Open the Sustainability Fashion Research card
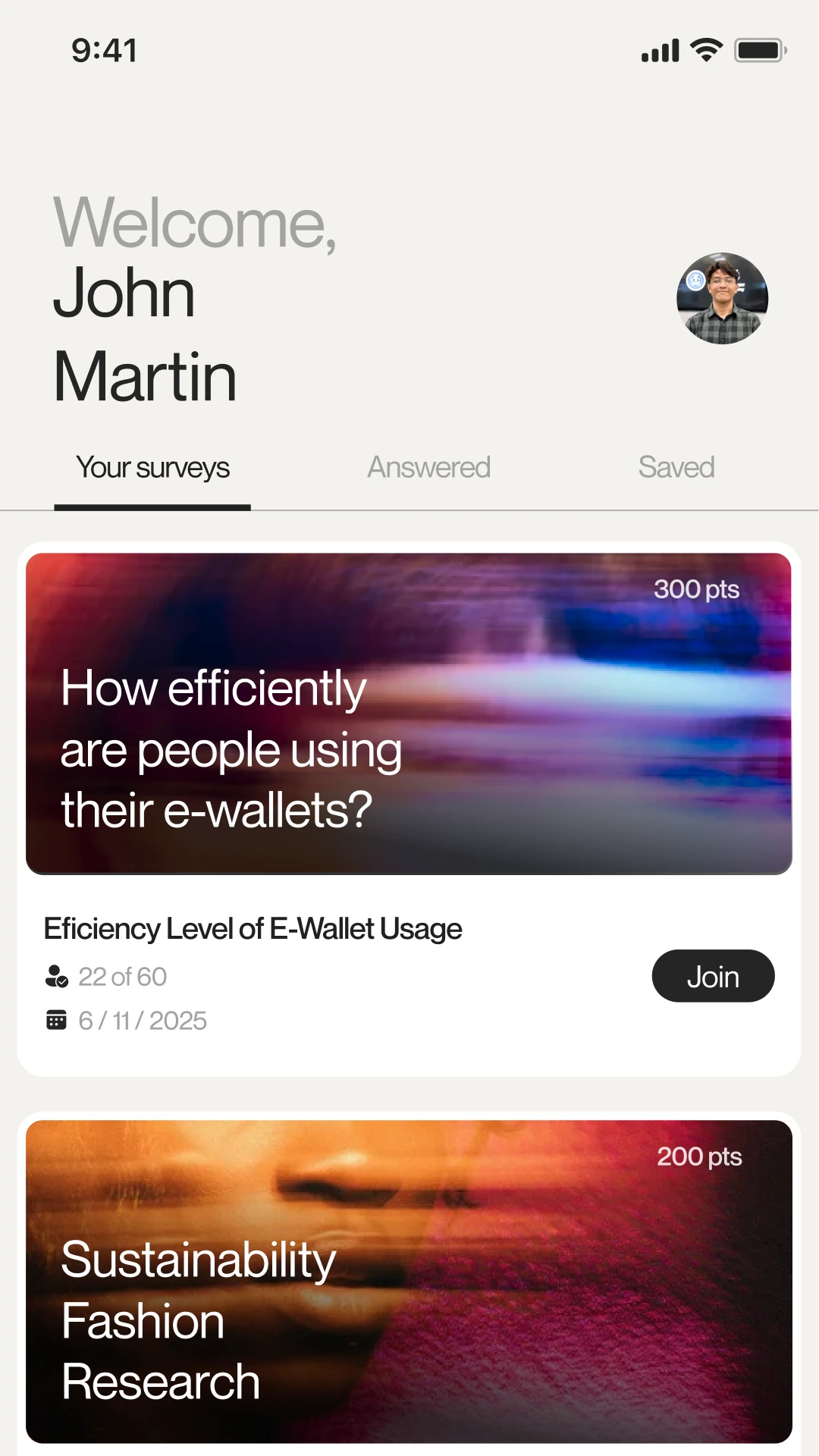 click(x=409, y=1281)
